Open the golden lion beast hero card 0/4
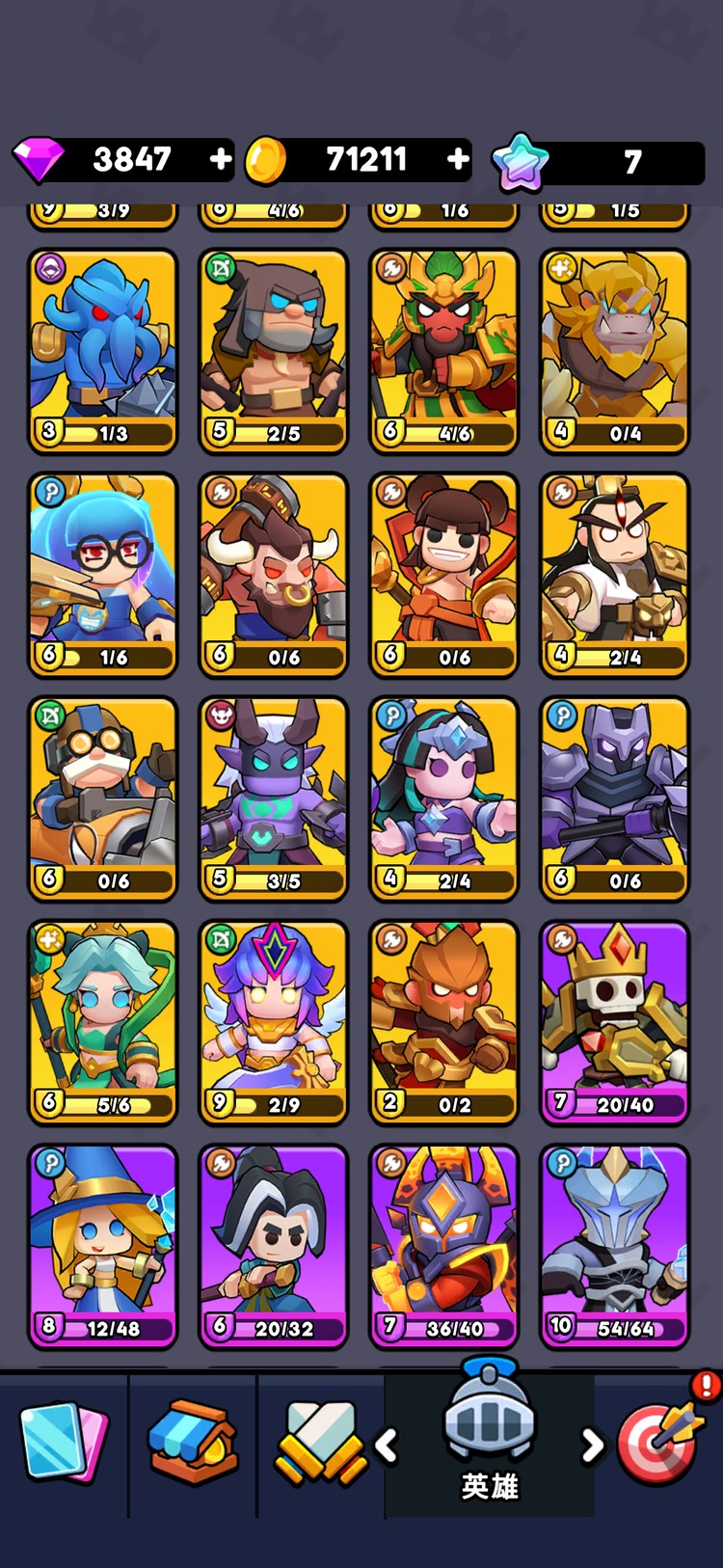The height and width of the screenshot is (1568, 723). click(615, 351)
